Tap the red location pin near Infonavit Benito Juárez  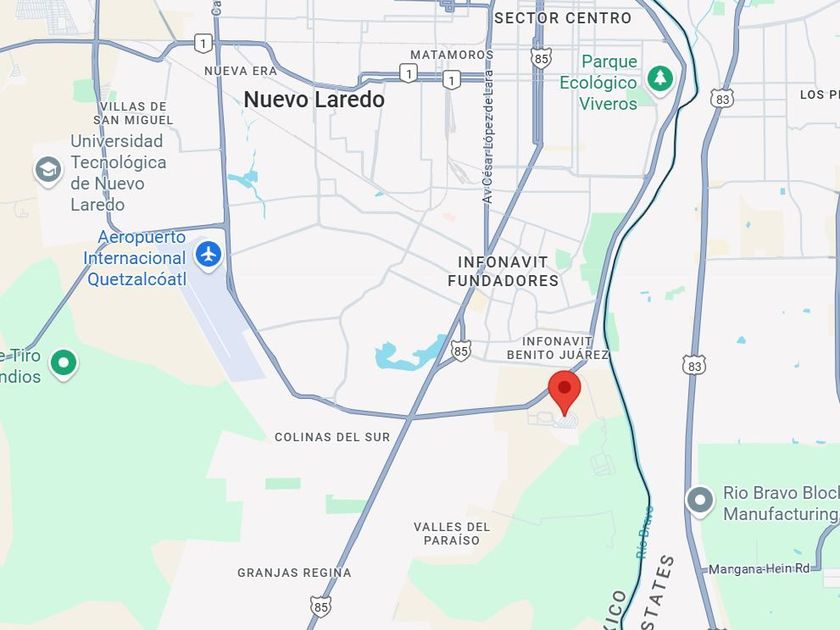(565, 392)
